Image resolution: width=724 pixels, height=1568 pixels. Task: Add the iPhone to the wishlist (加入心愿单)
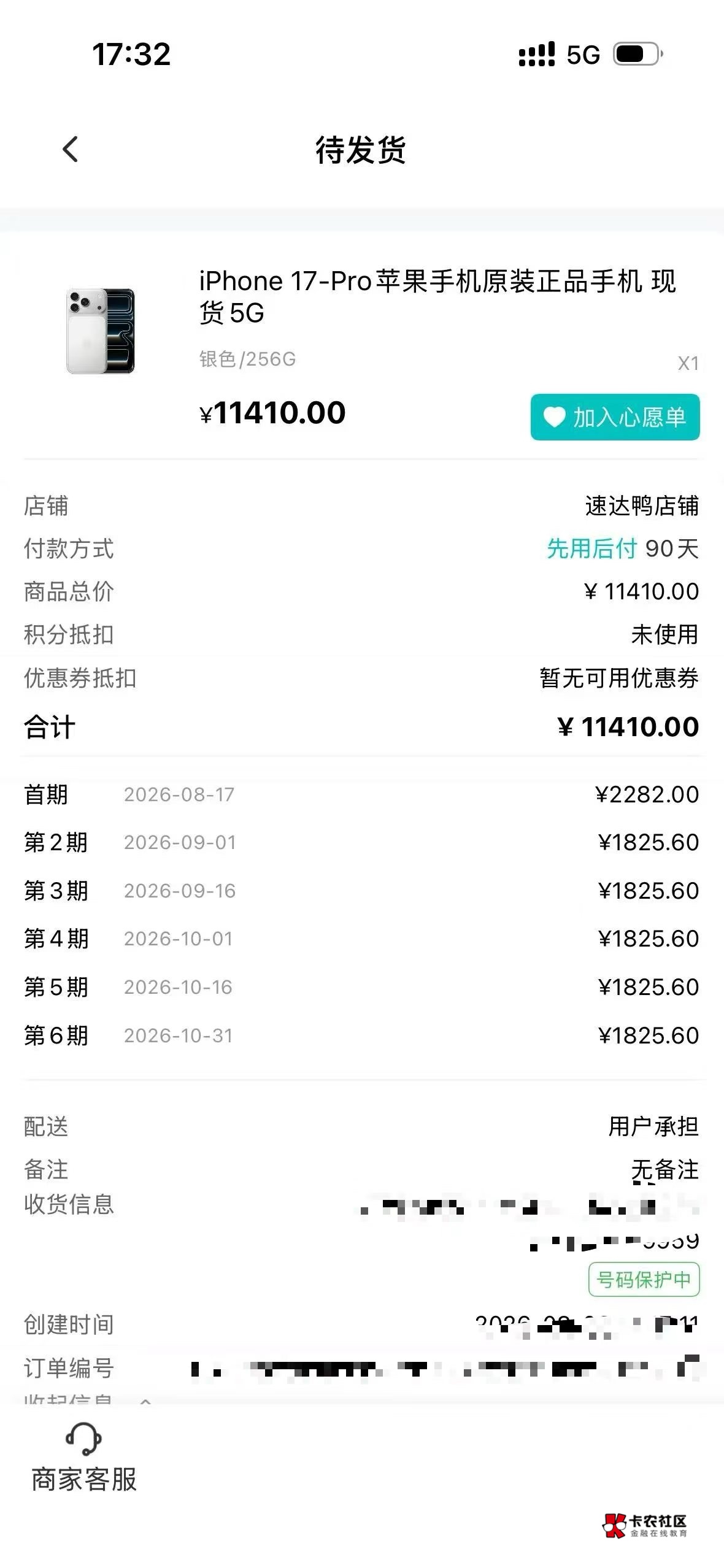[x=615, y=417]
